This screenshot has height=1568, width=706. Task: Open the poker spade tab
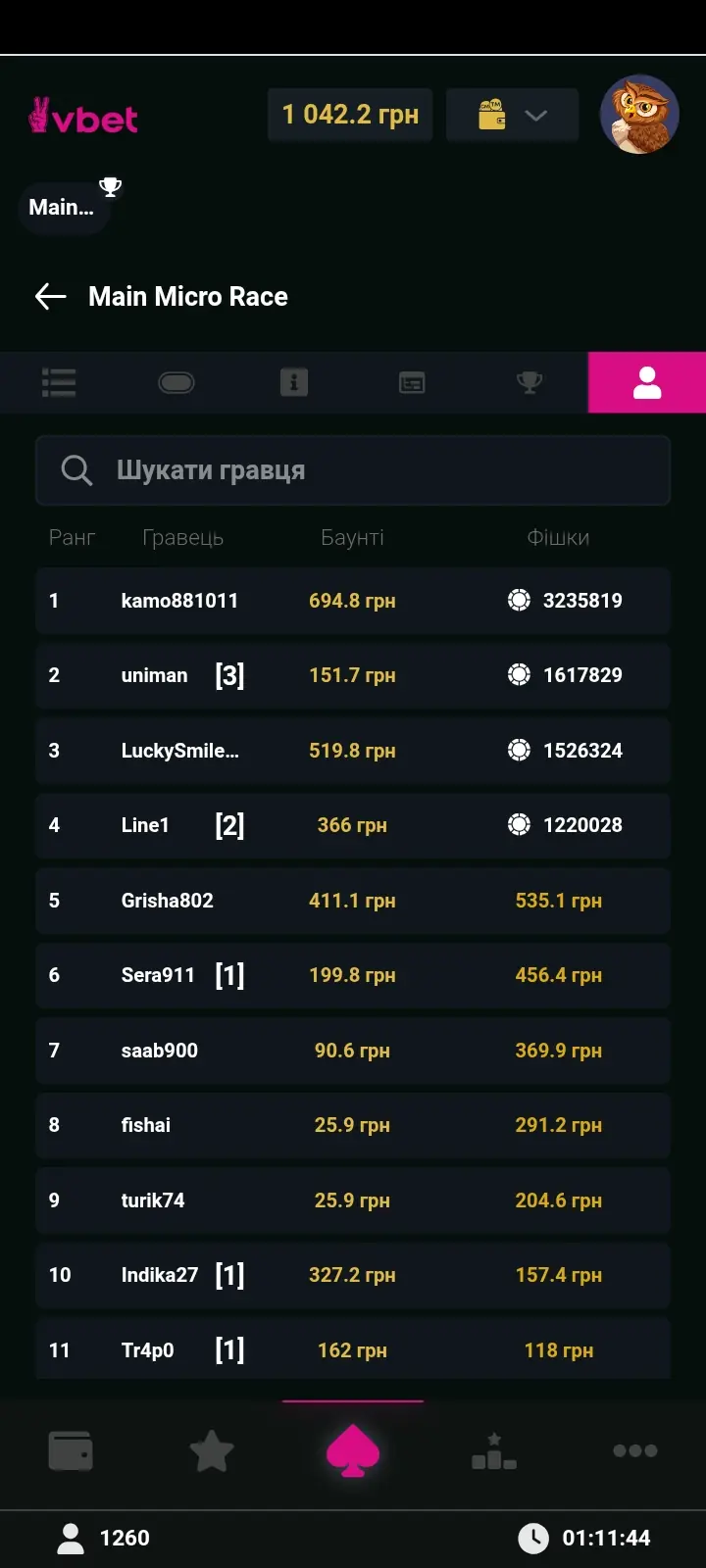point(353,1450)
